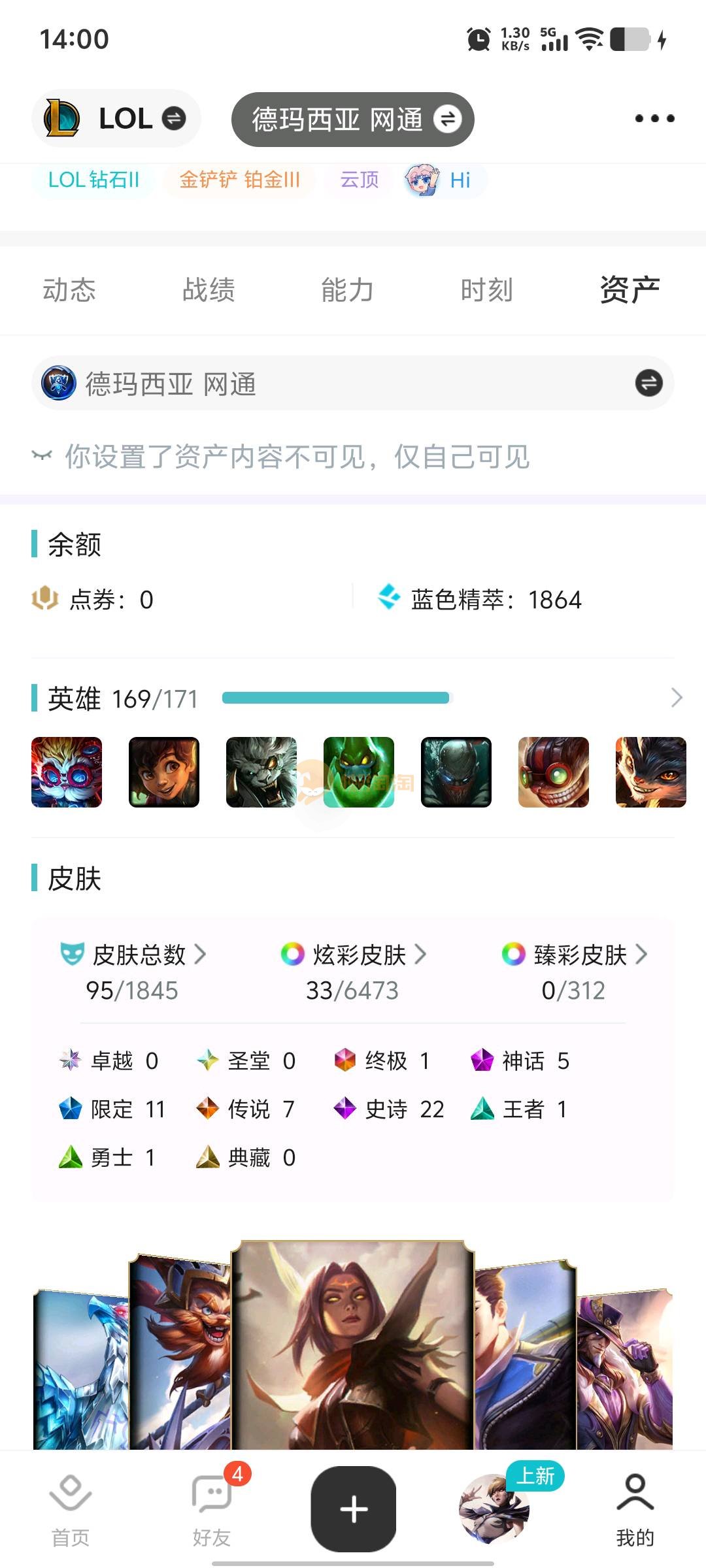Open the three-dot overflow menu

(x=654, y=118)
